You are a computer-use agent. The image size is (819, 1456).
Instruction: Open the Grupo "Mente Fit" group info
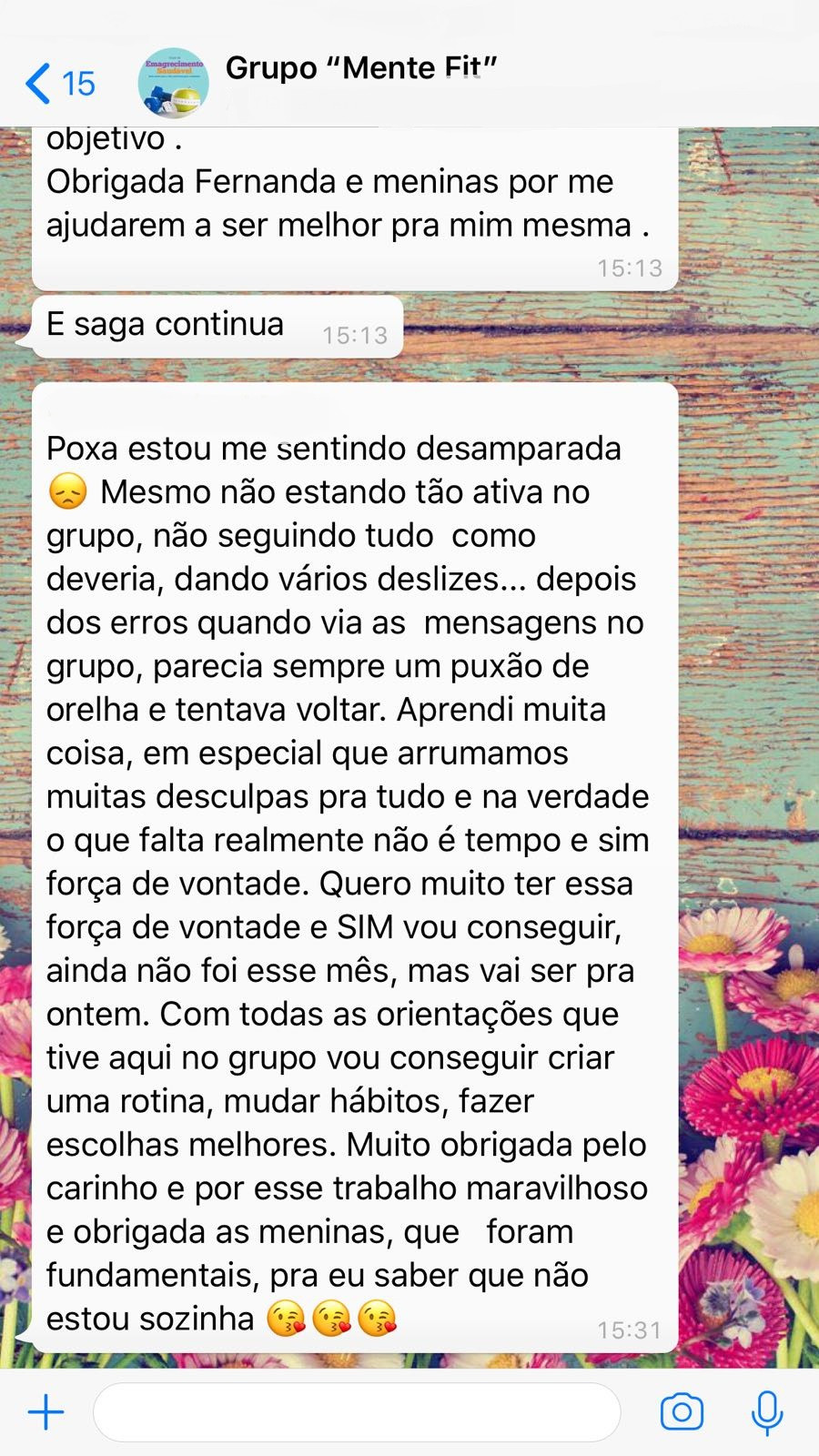(361, 68)
